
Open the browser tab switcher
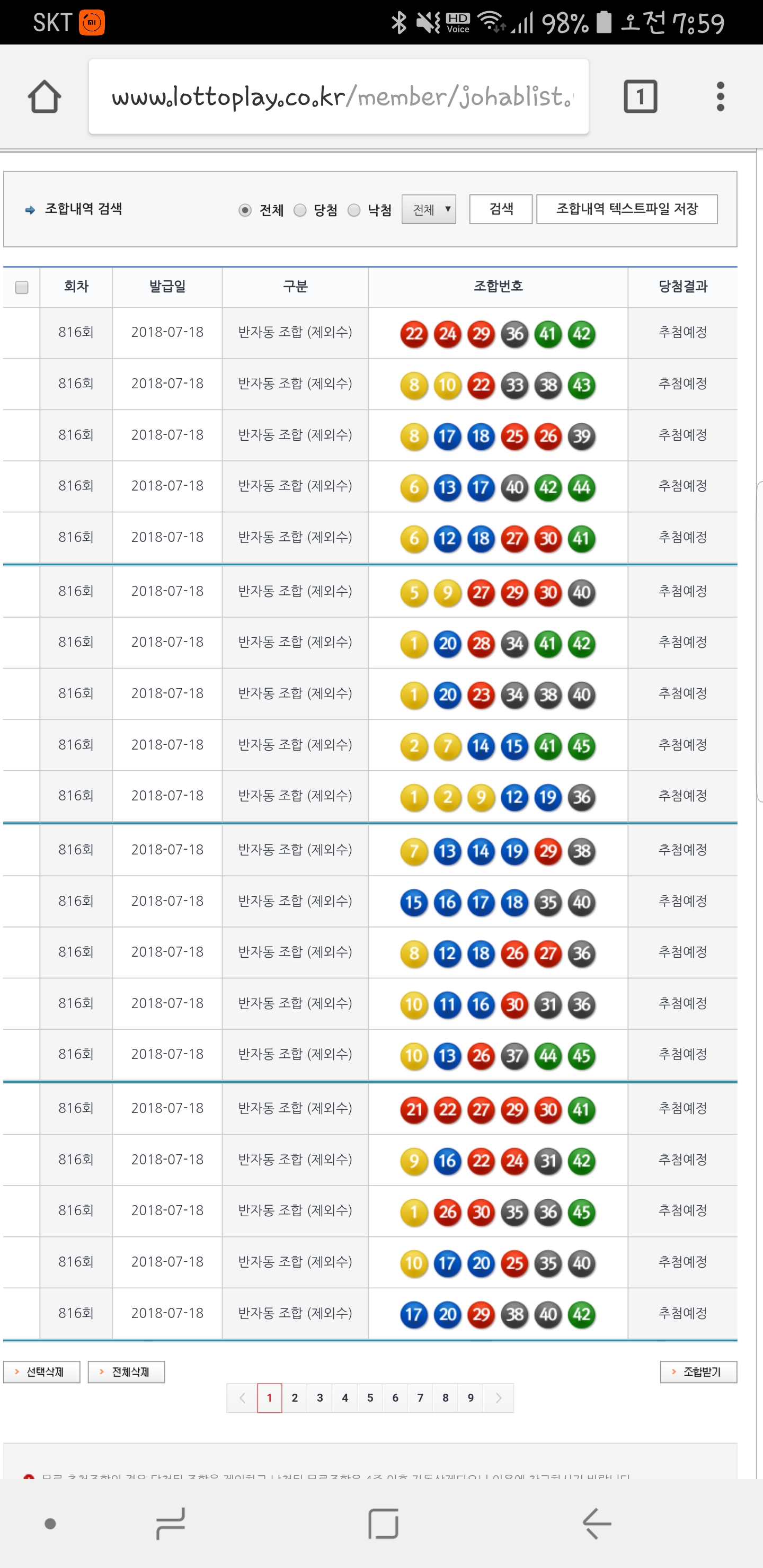click(x=640, y=97)
